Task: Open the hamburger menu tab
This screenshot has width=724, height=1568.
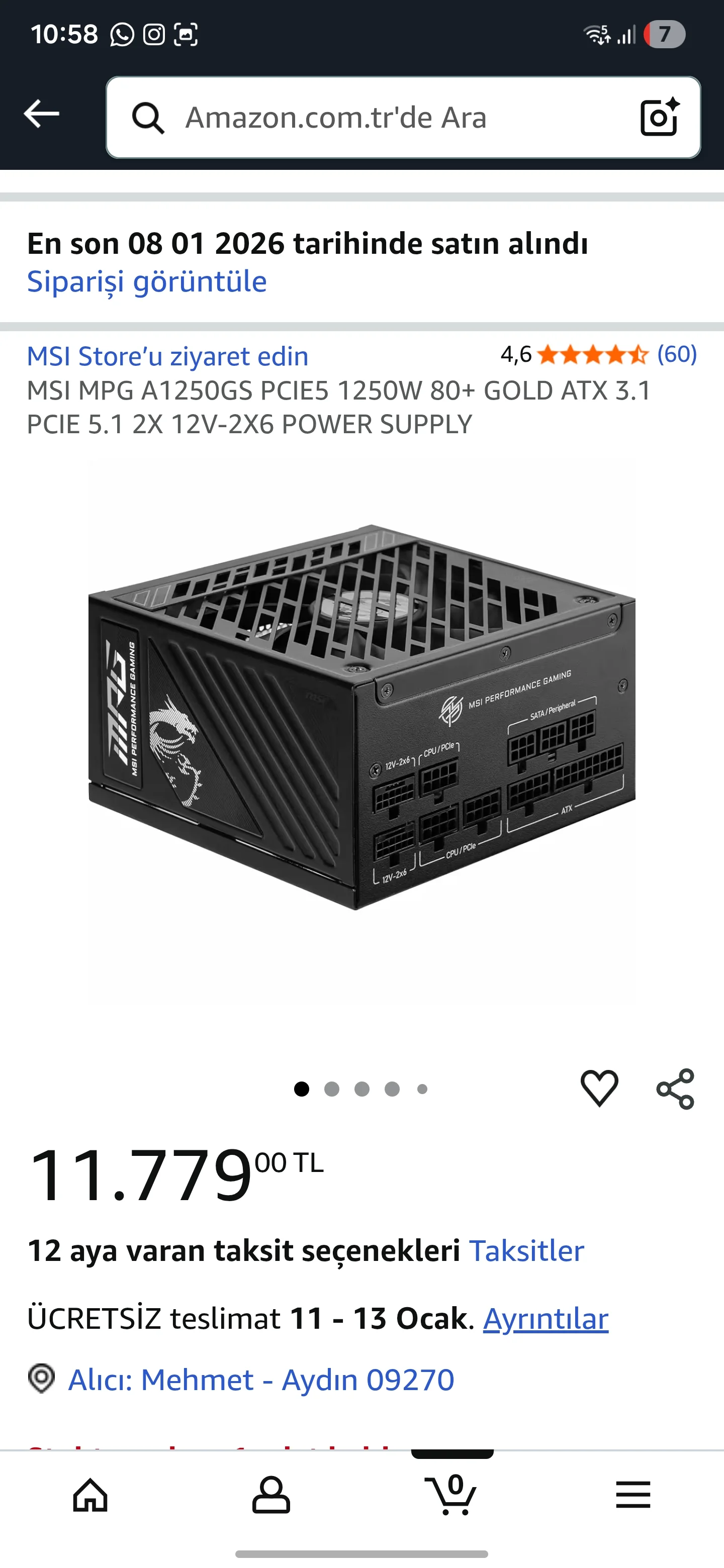Action: pyautogui.click(x=632, y=1495)
